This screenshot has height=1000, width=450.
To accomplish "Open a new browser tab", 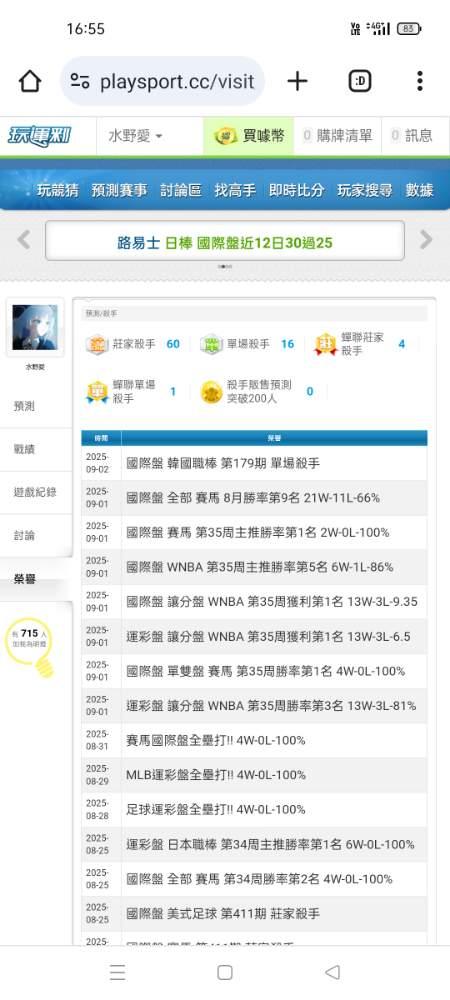I will tap(297, 81).
